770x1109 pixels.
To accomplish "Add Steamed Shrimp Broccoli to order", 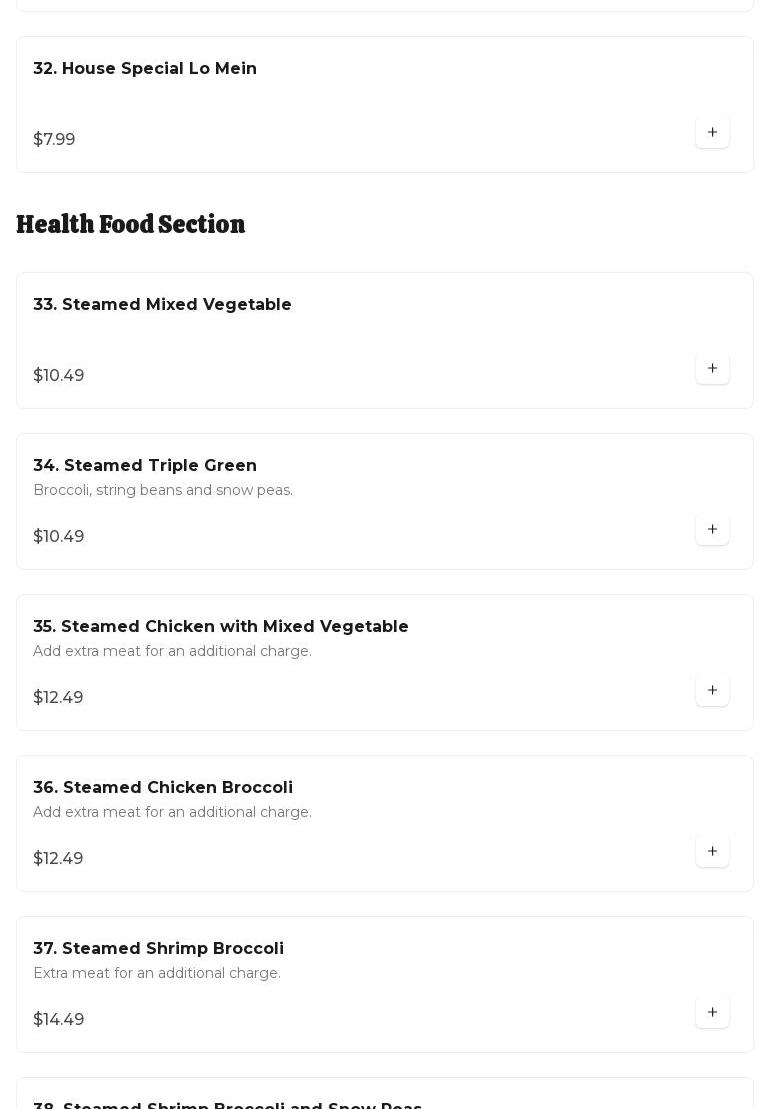I will pos(712,1012).
